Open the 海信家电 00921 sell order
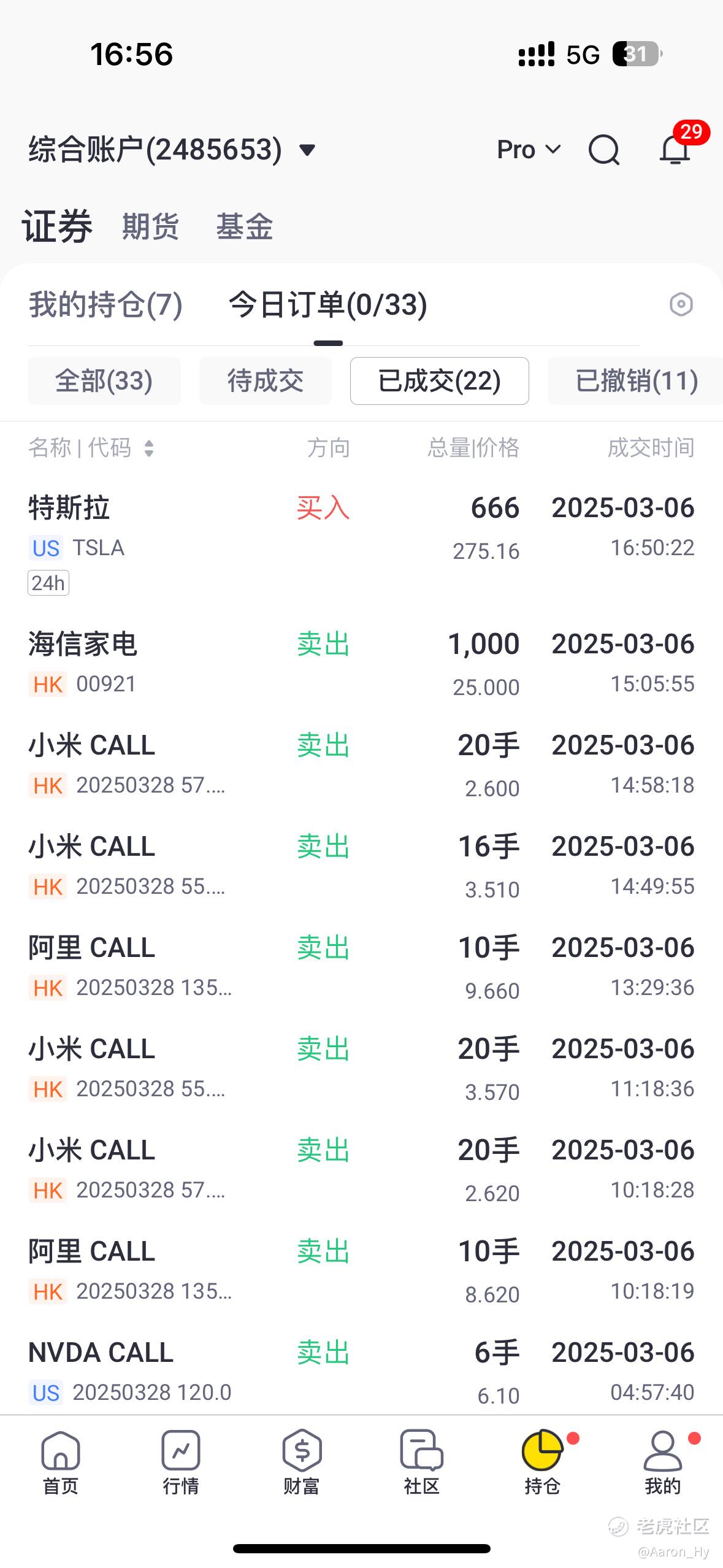This screenshot has width=723, height=1568. tap(361, 664)
